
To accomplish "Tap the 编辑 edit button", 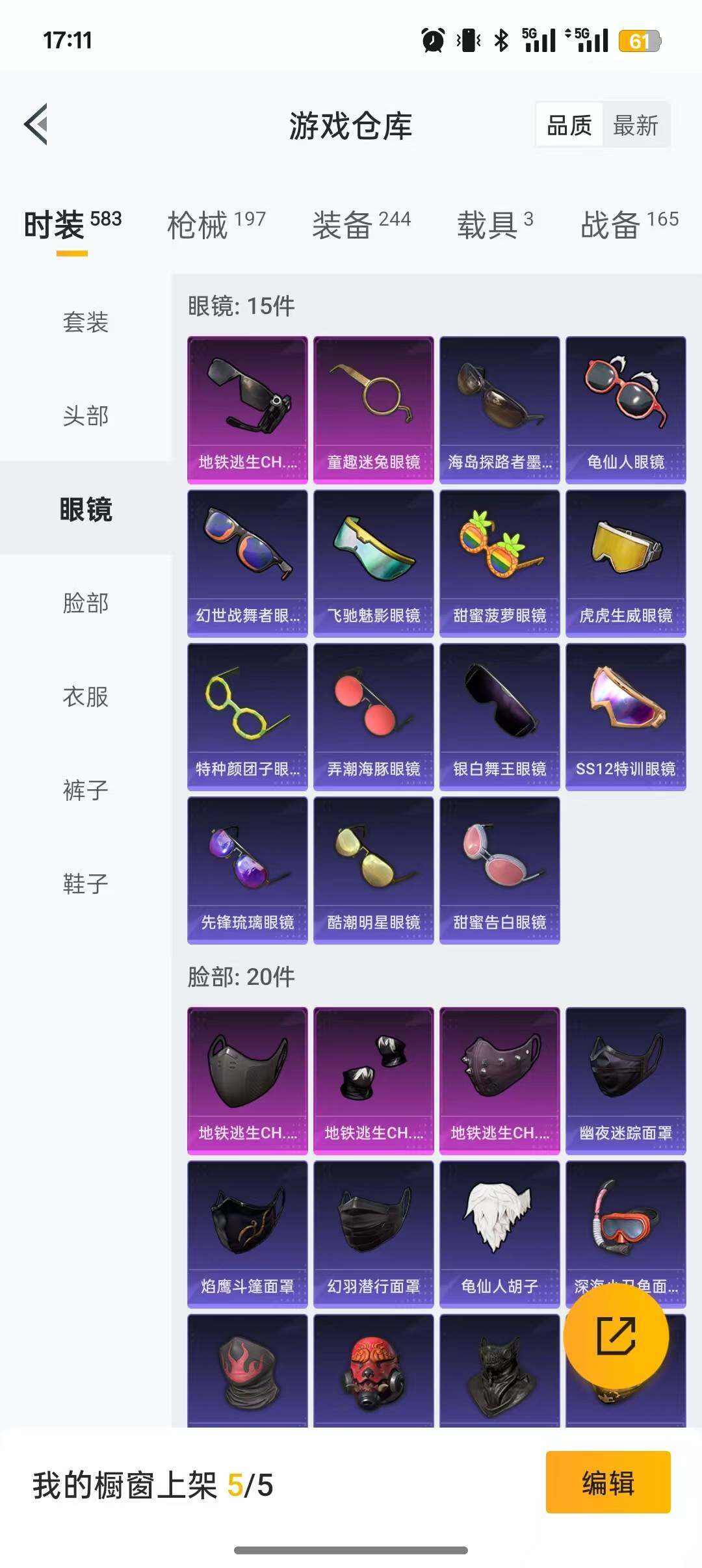I will [x=608, y=1484].
